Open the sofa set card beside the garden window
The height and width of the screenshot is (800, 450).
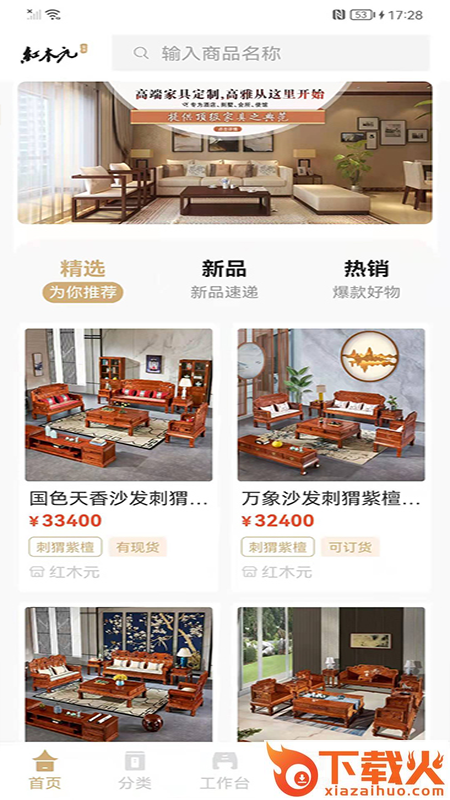click(331, 673)
